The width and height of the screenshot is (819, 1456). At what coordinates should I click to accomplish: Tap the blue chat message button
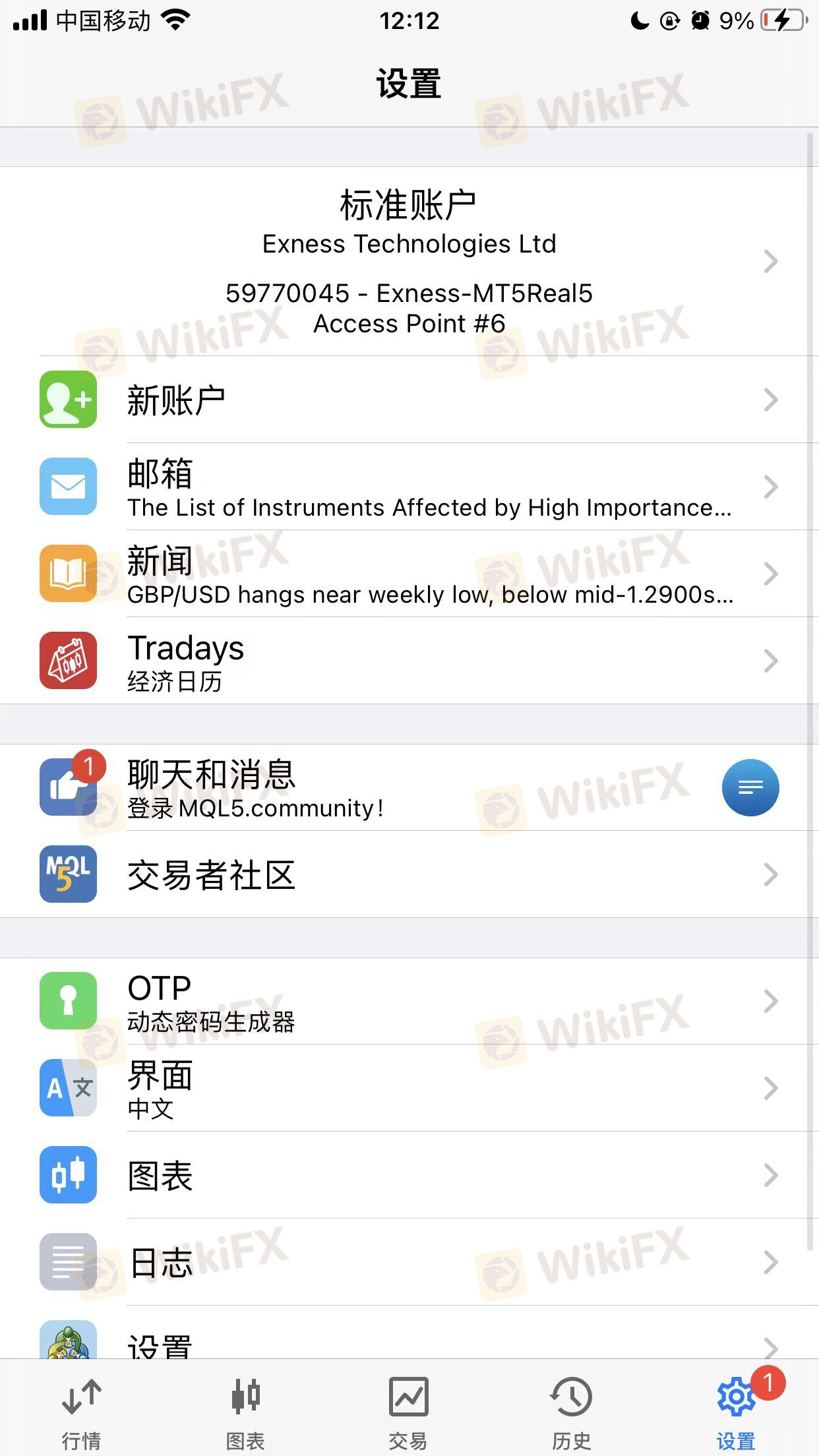pyautogui.click(x=750, y=788)
